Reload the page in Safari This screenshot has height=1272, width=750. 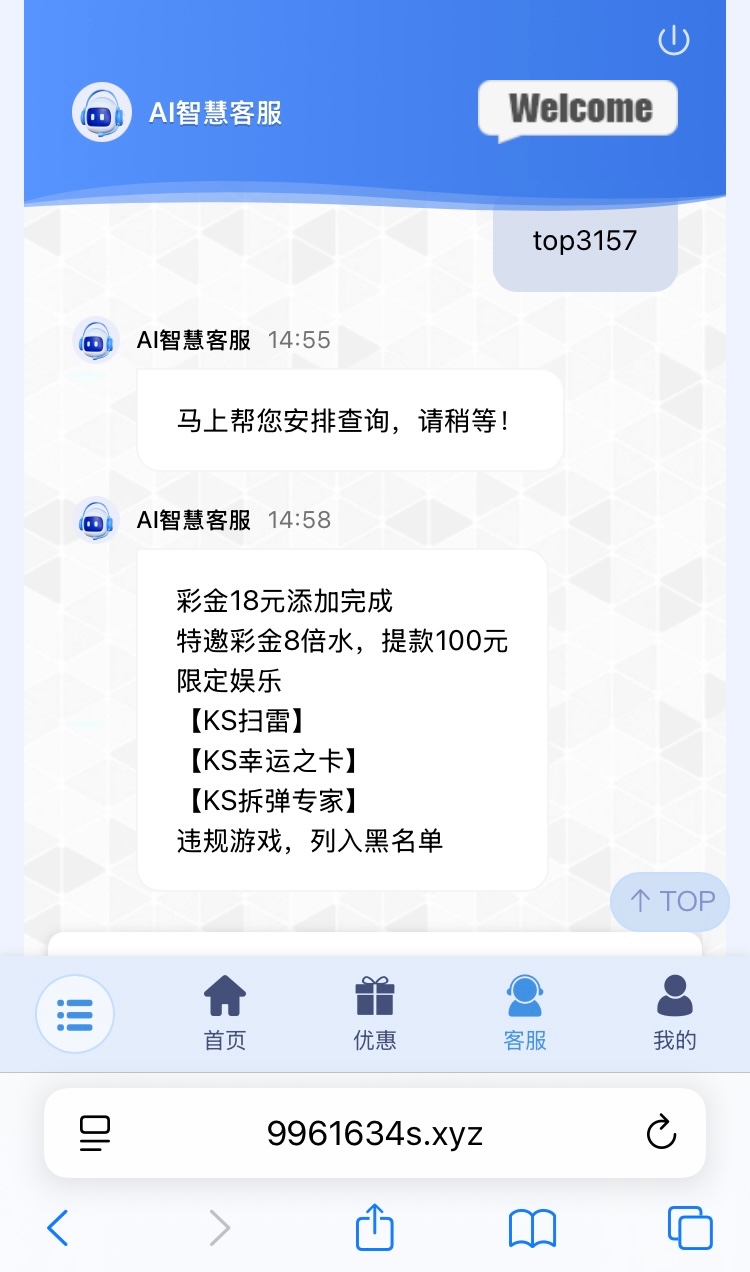(x=661, y=1133)
